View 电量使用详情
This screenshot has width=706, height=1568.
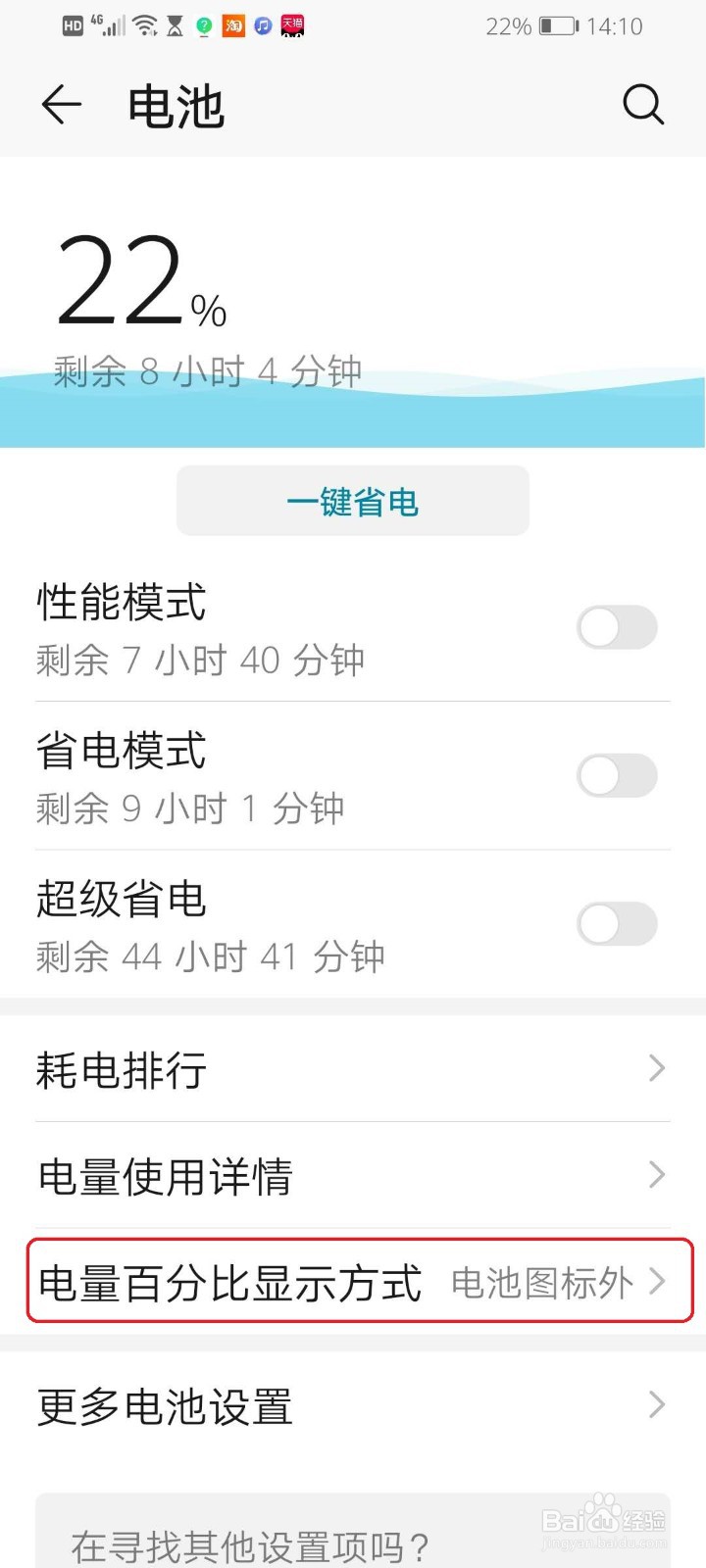(x=353, y=1176)
